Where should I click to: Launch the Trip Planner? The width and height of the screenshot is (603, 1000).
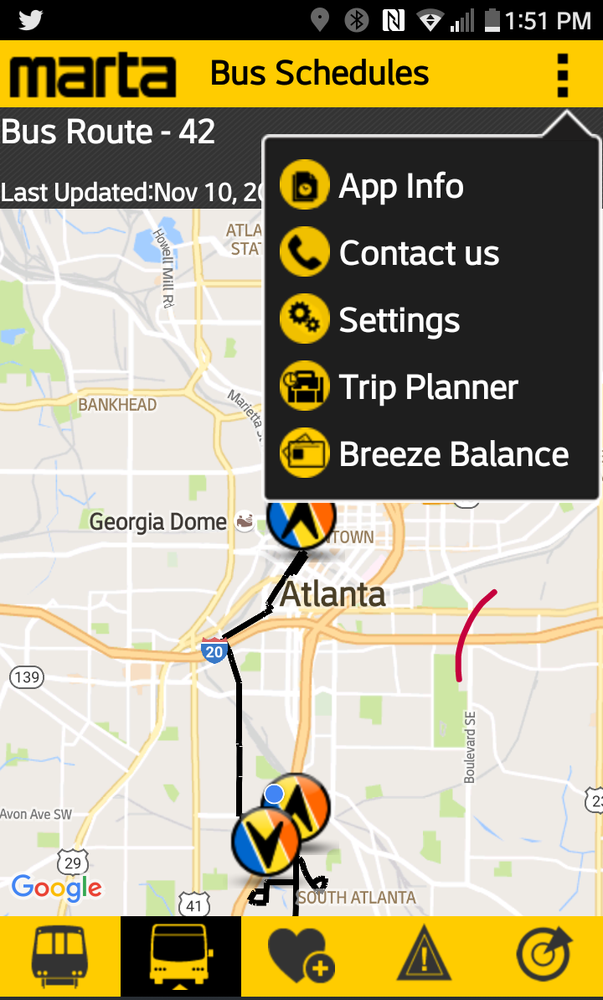point(427,387)
